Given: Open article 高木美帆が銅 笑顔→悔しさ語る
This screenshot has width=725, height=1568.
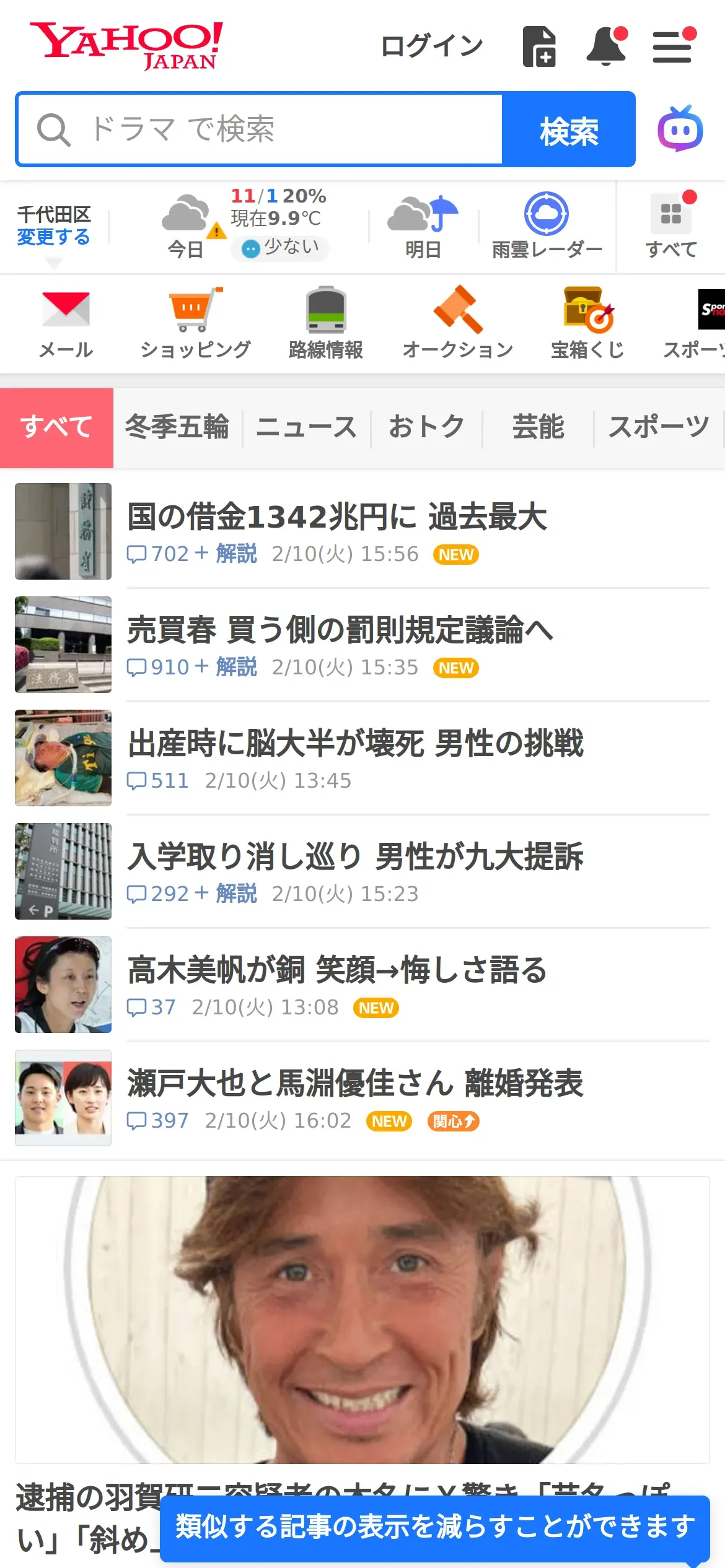Looking at the screenshot, I should [x=336, y=970].
